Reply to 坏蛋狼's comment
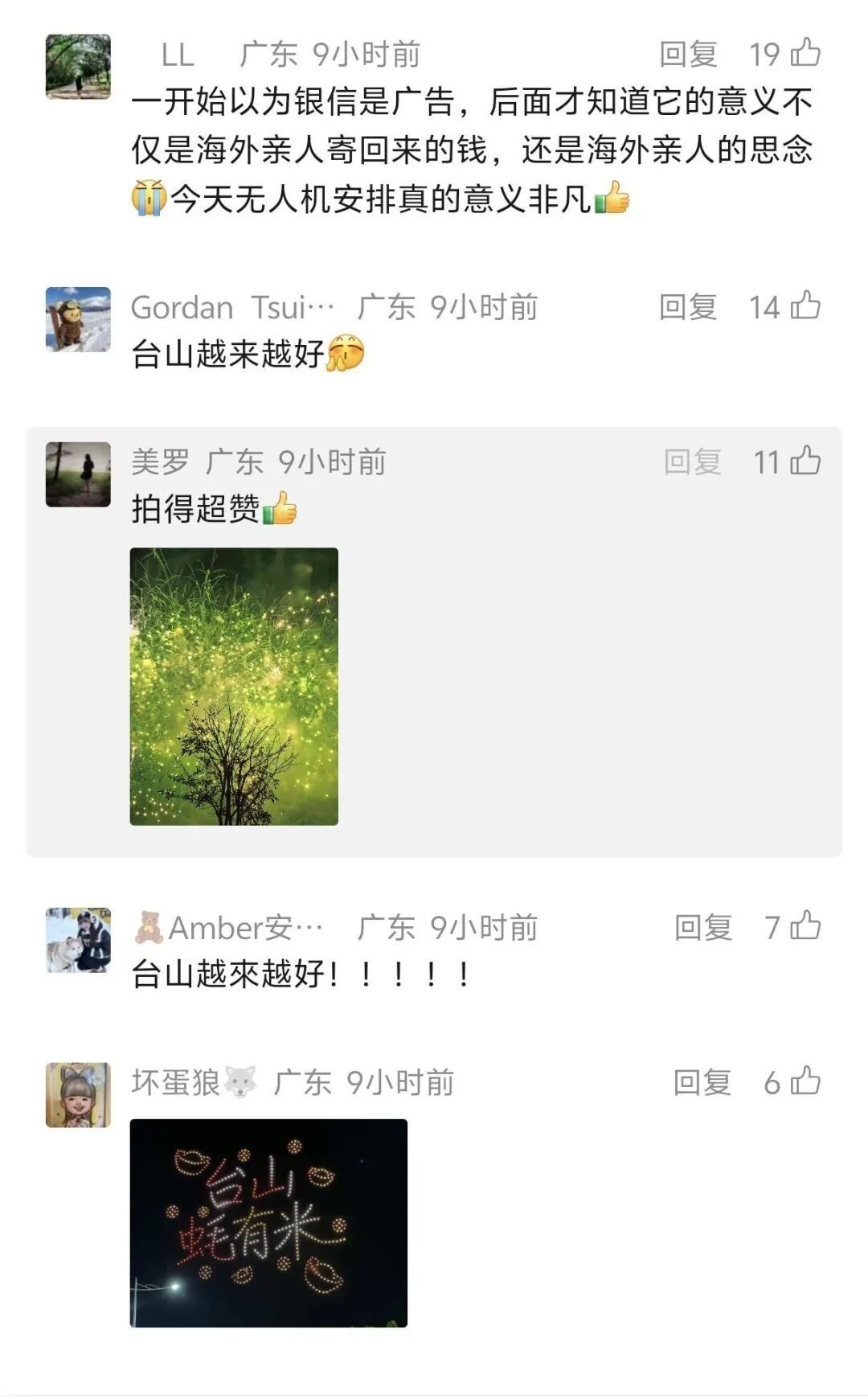This screenshot has height=1399, width=868. [x=702, y=1083]
